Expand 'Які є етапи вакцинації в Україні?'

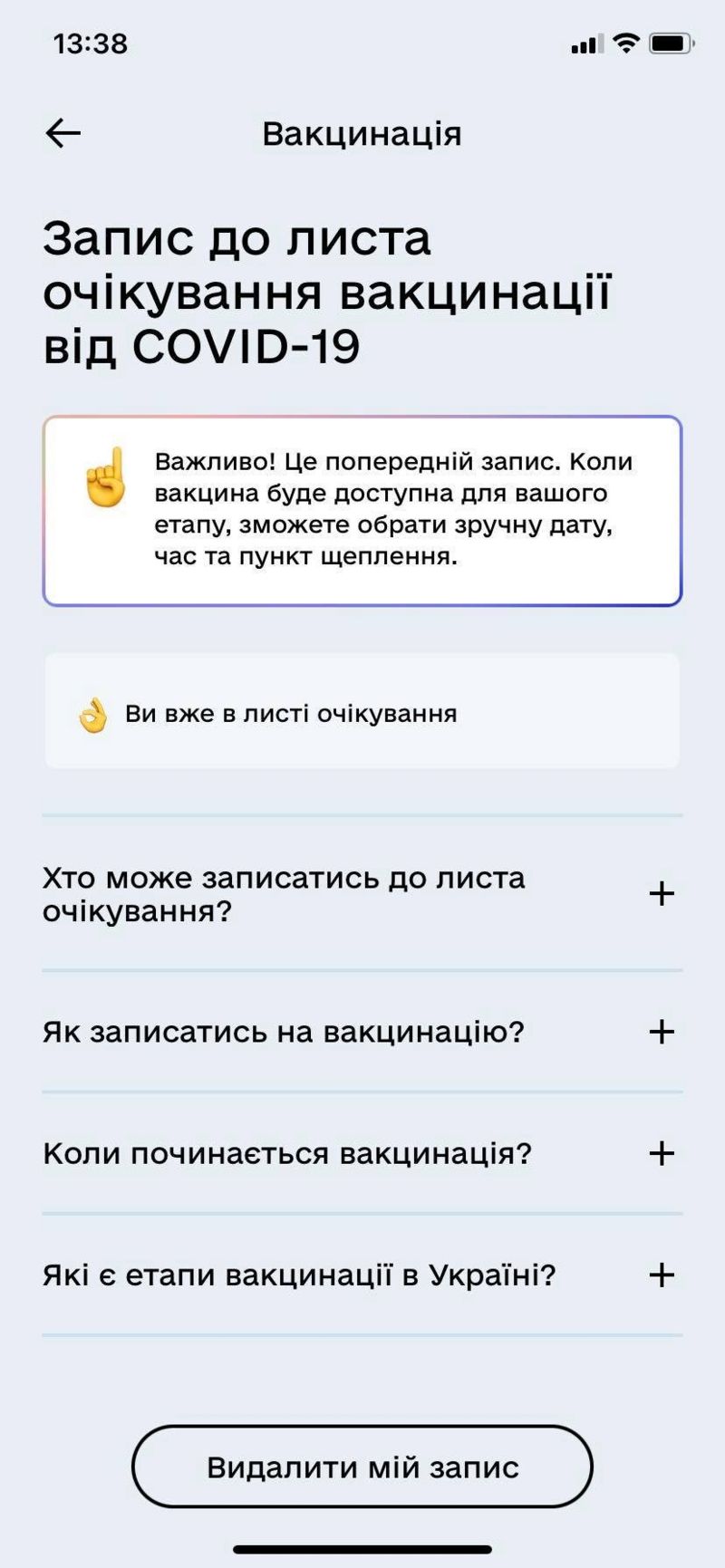pyautogui.click(x=662, y=1275)
